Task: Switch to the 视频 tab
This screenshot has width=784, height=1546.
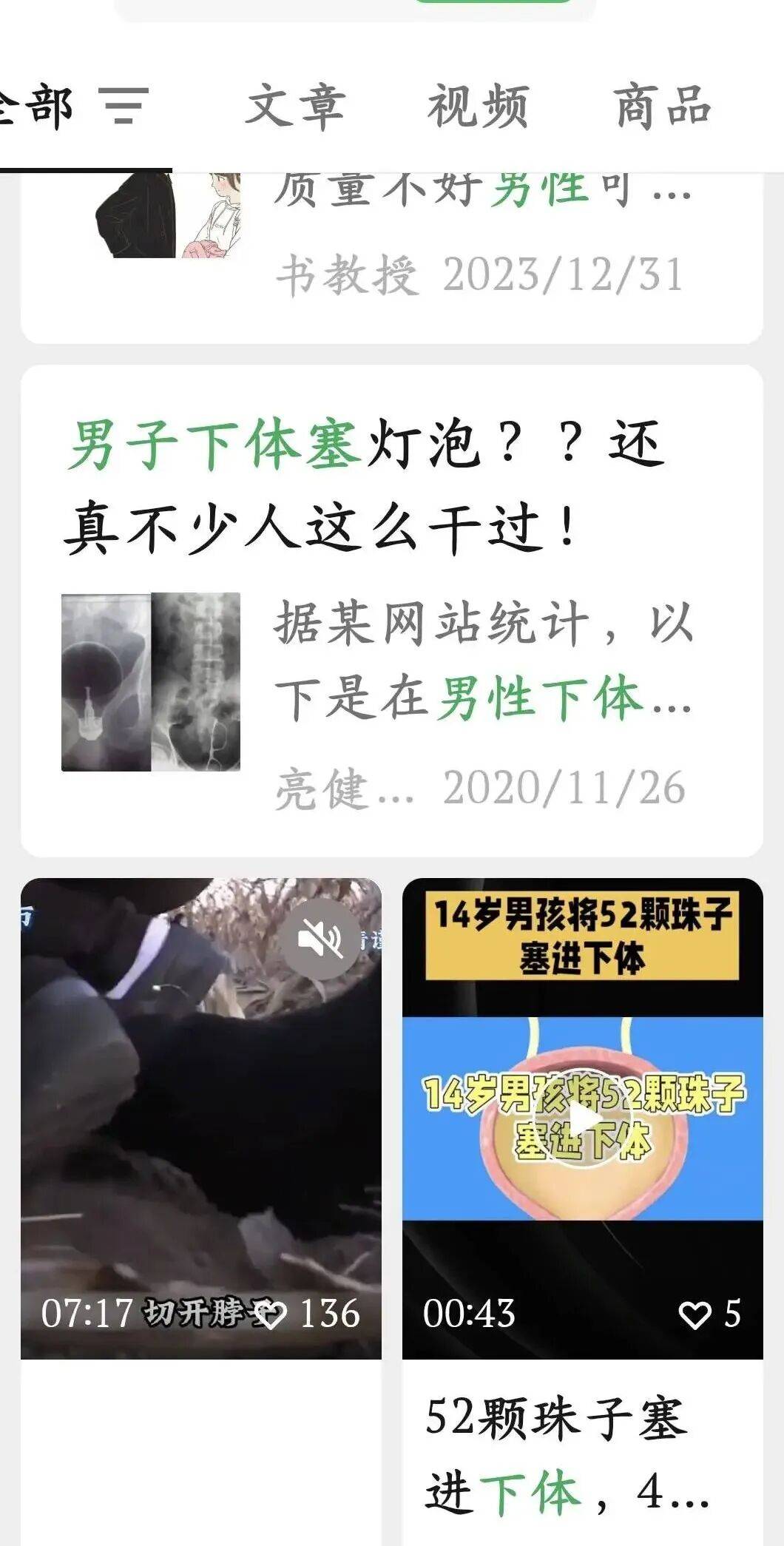Action: click(478, 107)
